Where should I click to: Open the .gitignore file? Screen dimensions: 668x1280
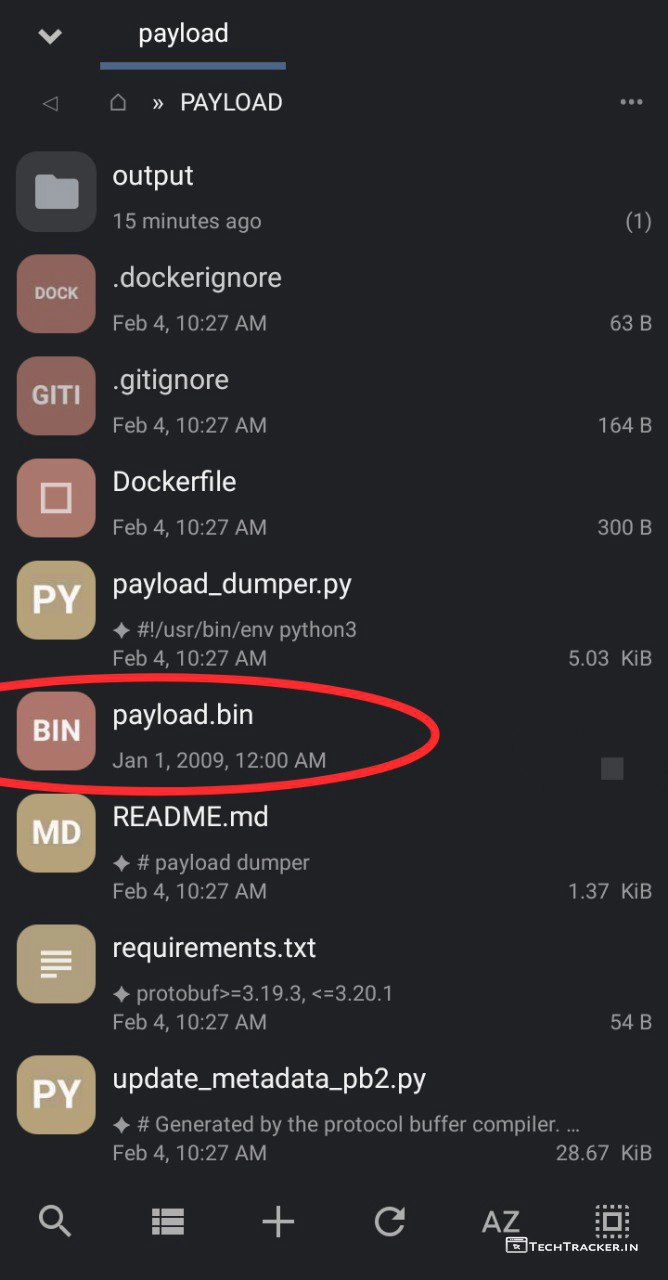pos(171,380)
